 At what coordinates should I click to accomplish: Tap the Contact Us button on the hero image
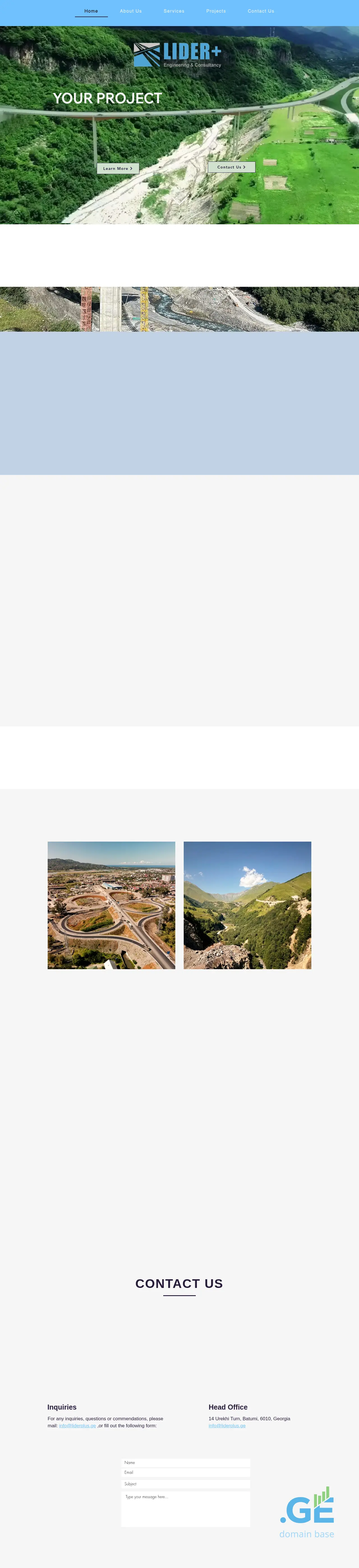coord(231,167)
